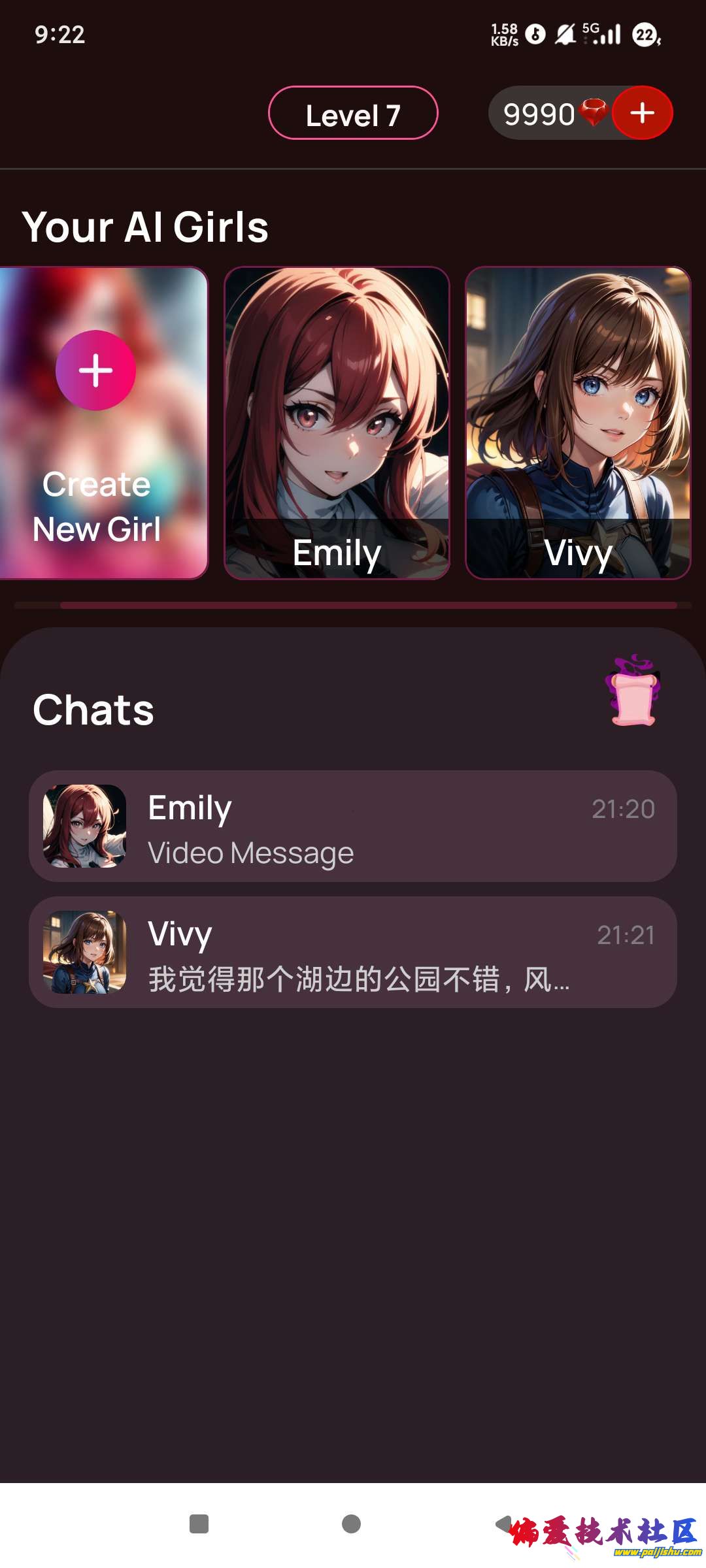This screenshot has height=1568, width=706.
Task: Open the Level 7 badge
Action: (353, 114)
